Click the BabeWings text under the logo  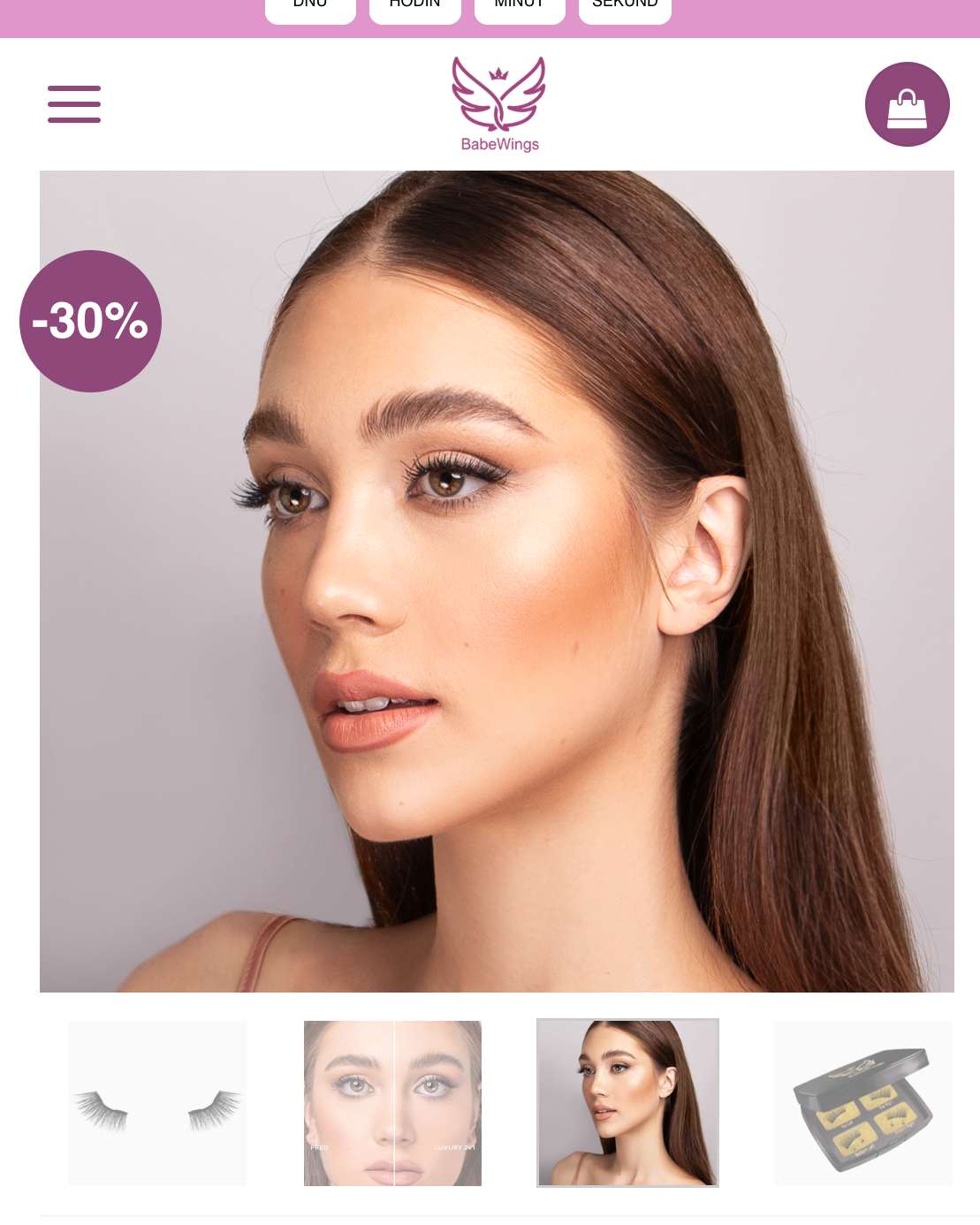pyautogui.click(x=498, y=145)
